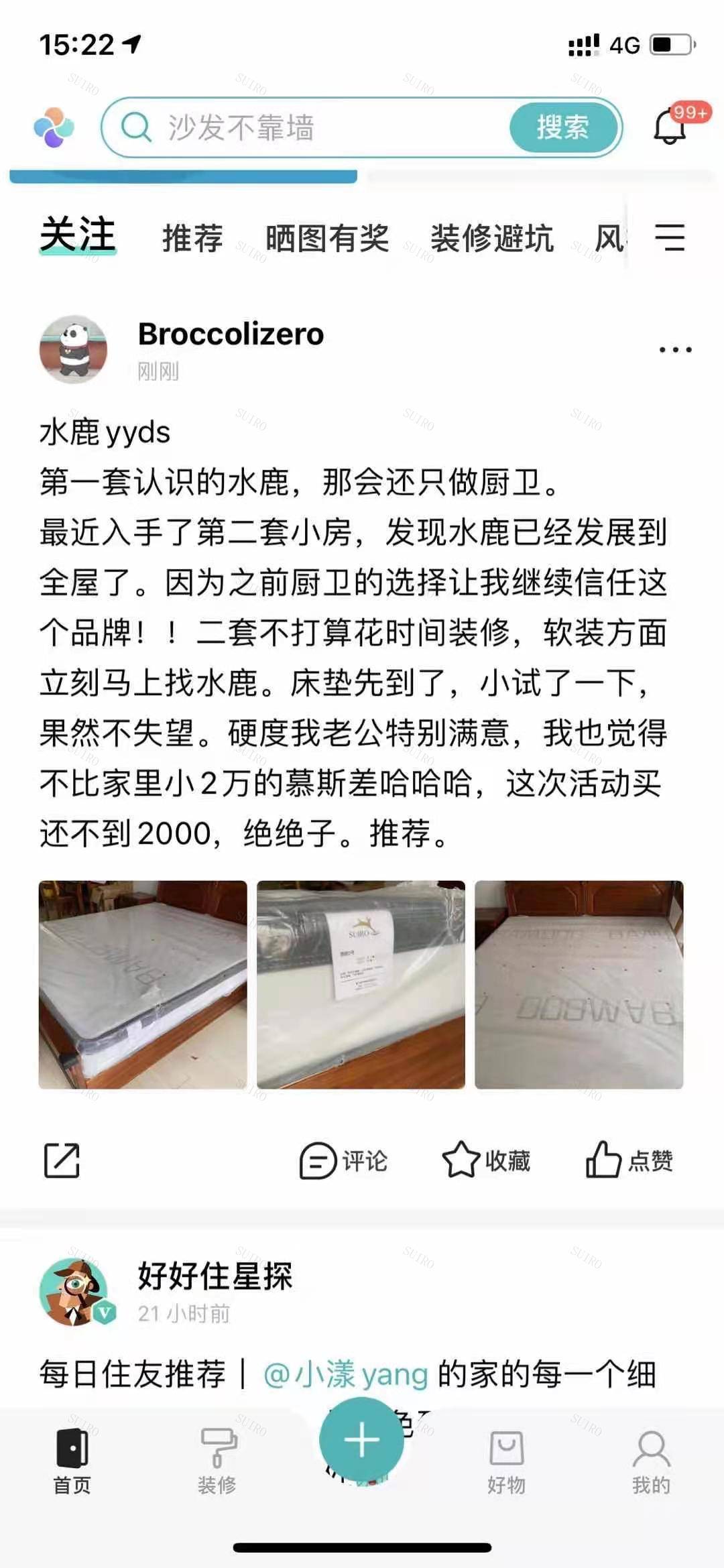The height and width of the screenshot is (1568, 724).
Task: Switch to the 推荐 tab
Action: coord(192,238)
